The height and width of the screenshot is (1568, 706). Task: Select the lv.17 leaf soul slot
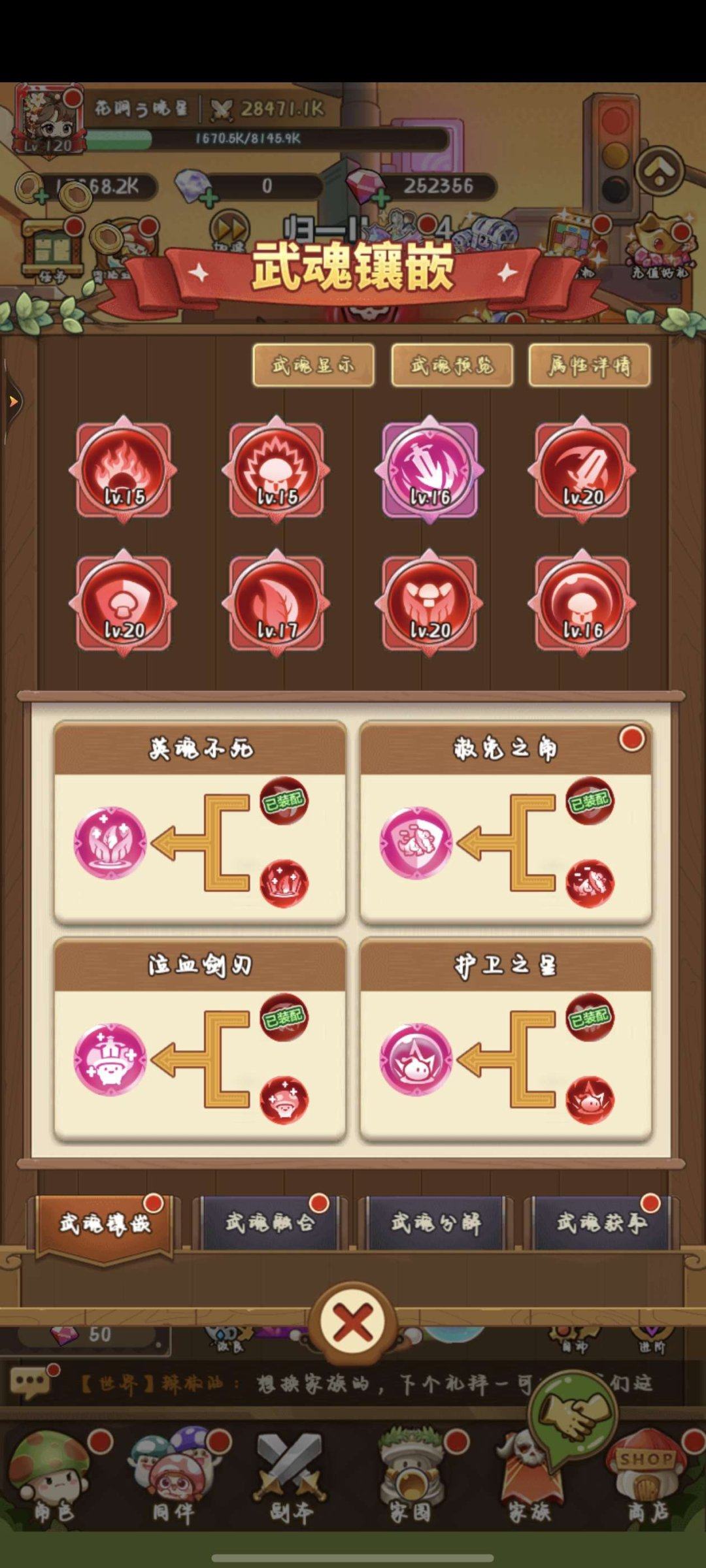pyautogui.click(x=276, y=603)
